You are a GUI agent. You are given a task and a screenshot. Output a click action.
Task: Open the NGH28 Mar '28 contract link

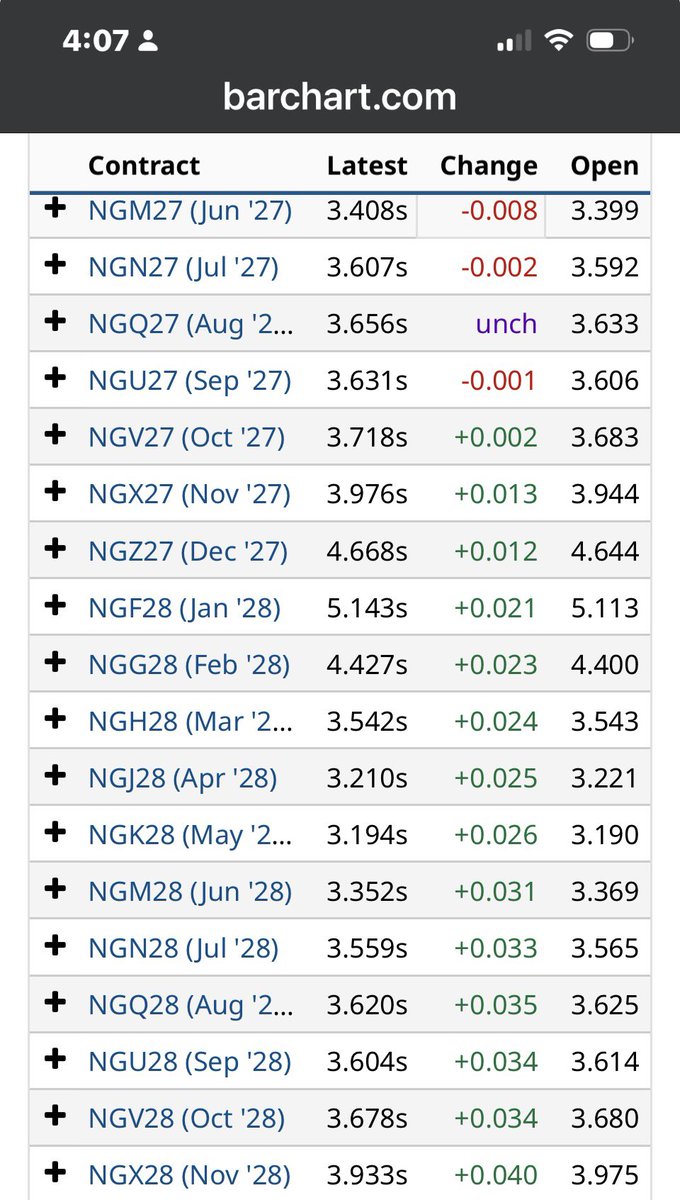click(x=191, y=721)
